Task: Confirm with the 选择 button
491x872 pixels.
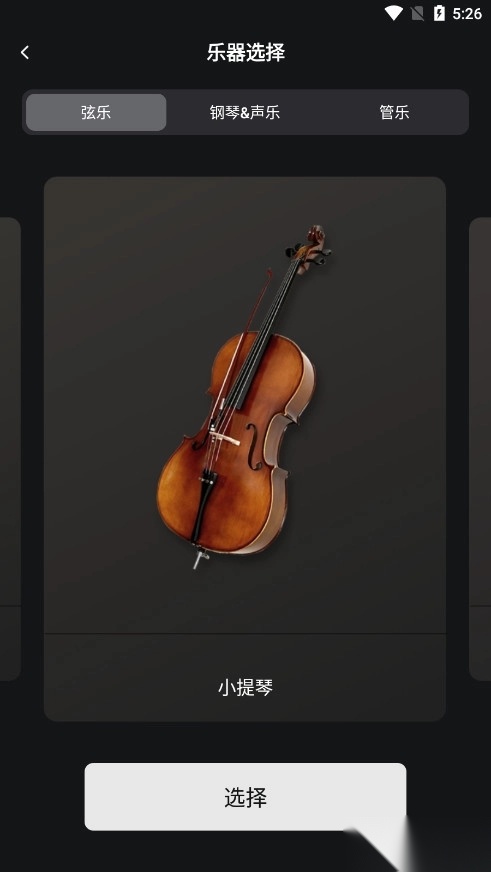Action: tap(245, 797)
